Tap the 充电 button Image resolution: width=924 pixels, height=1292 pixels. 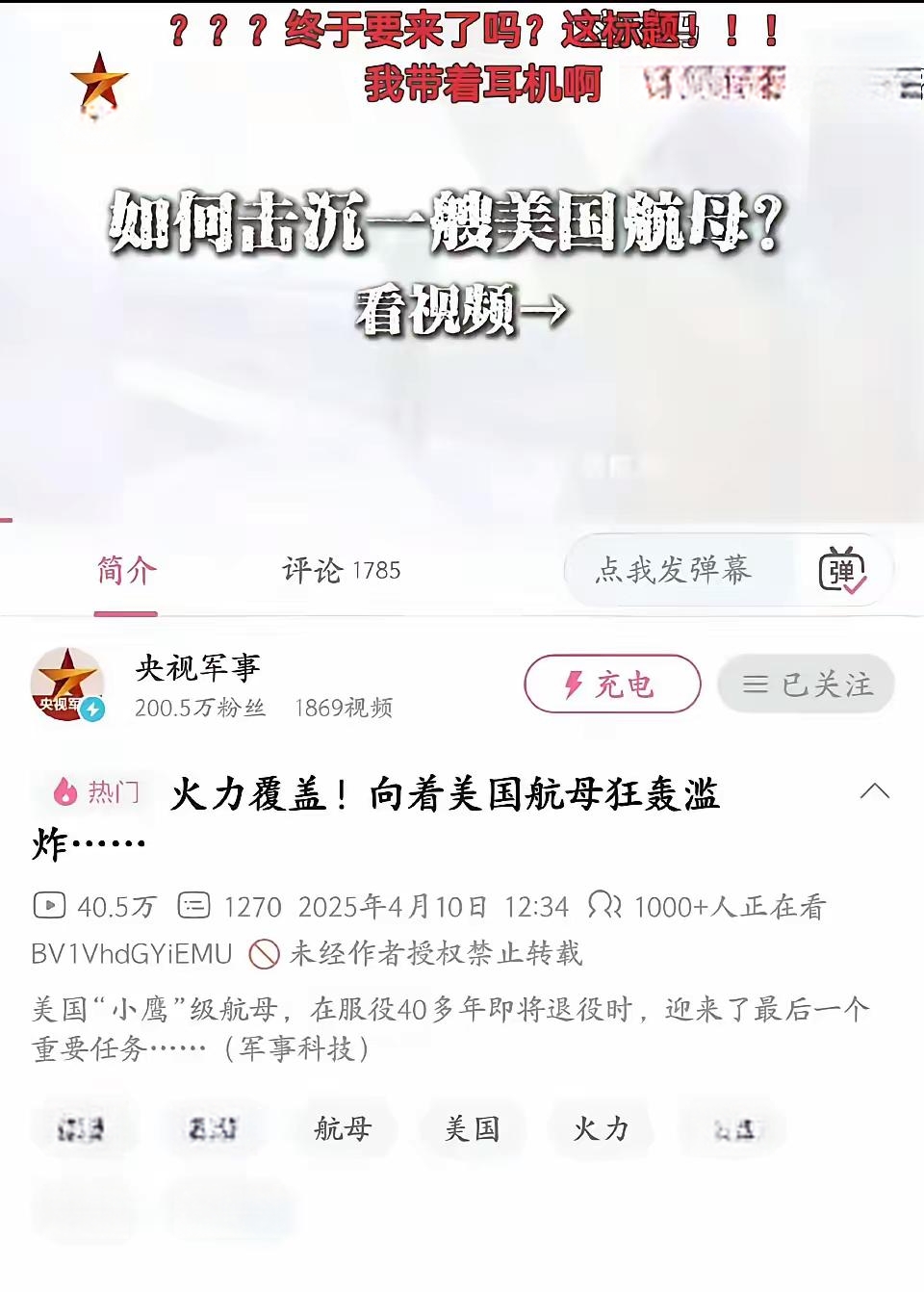point(612,685)
